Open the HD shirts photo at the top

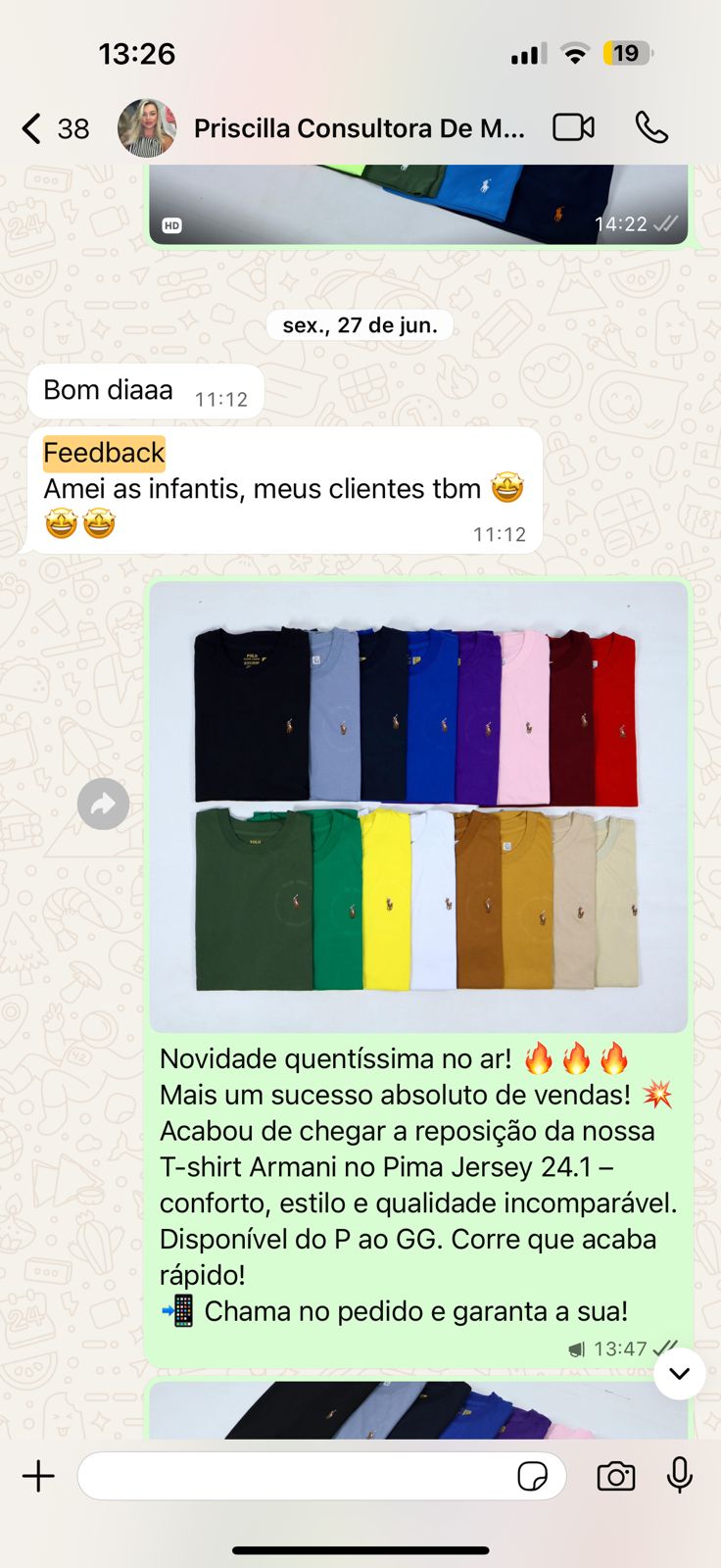tap(418, 203)
